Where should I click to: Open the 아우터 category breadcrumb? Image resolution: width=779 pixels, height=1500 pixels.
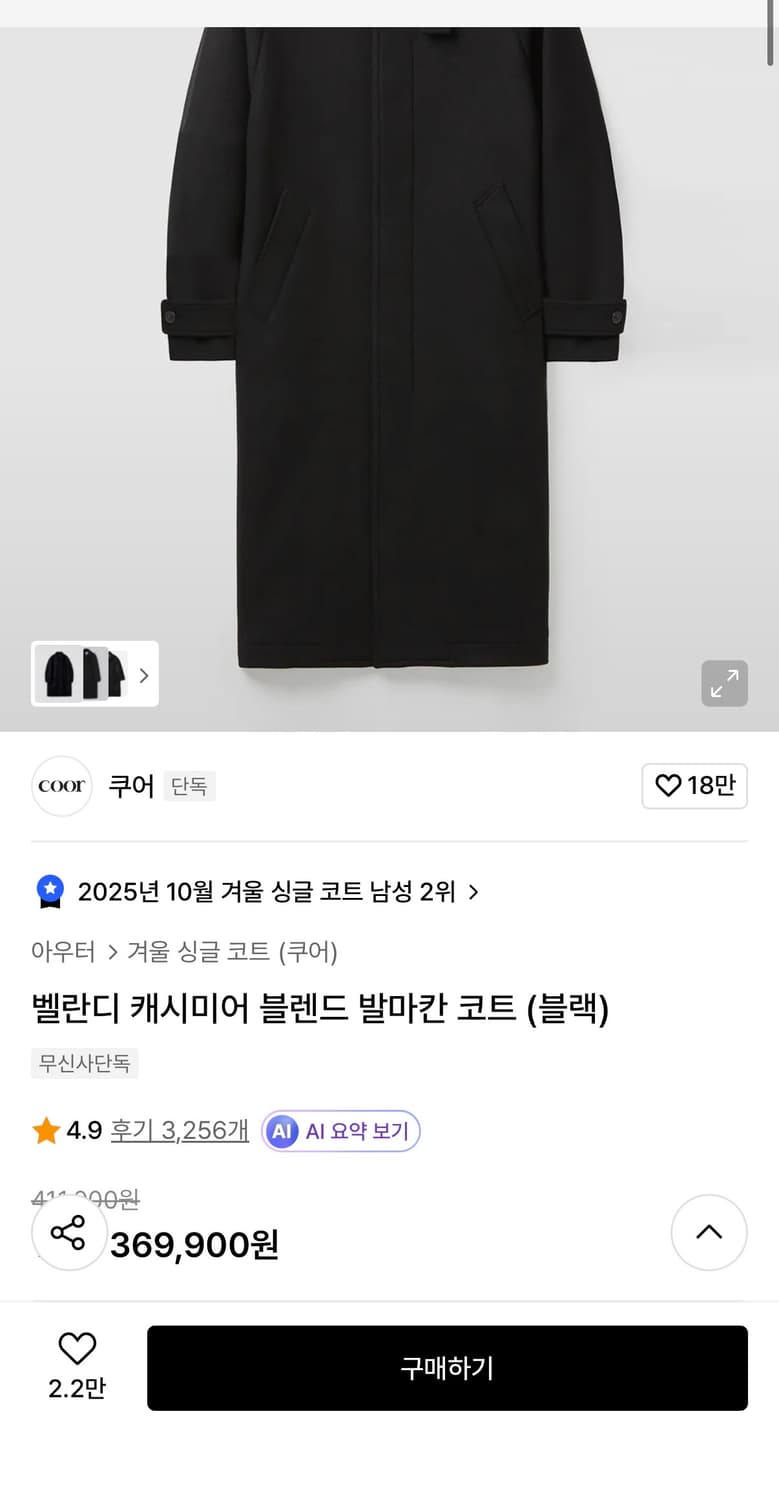point(63,952)
